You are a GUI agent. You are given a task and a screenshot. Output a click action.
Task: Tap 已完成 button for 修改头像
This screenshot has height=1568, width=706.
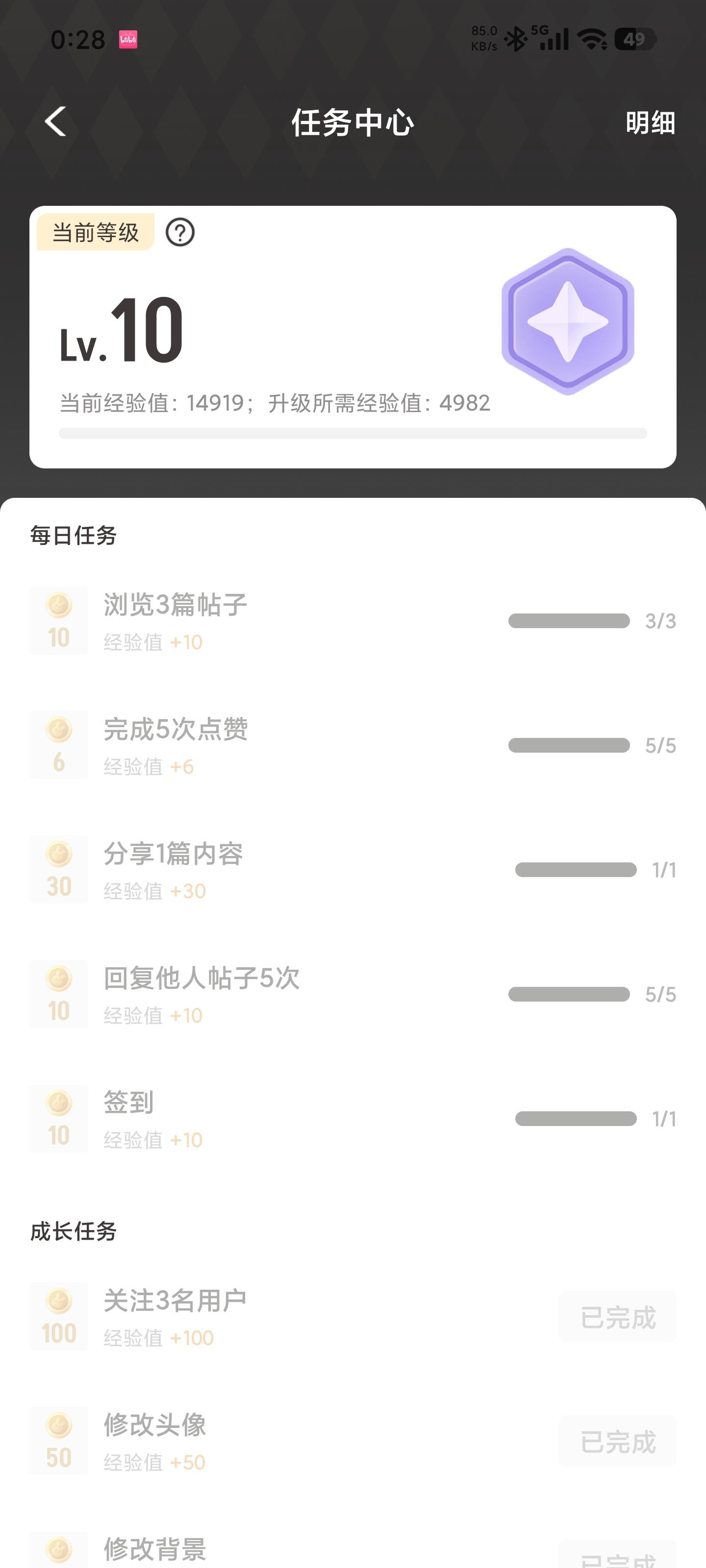(617, 1442)
